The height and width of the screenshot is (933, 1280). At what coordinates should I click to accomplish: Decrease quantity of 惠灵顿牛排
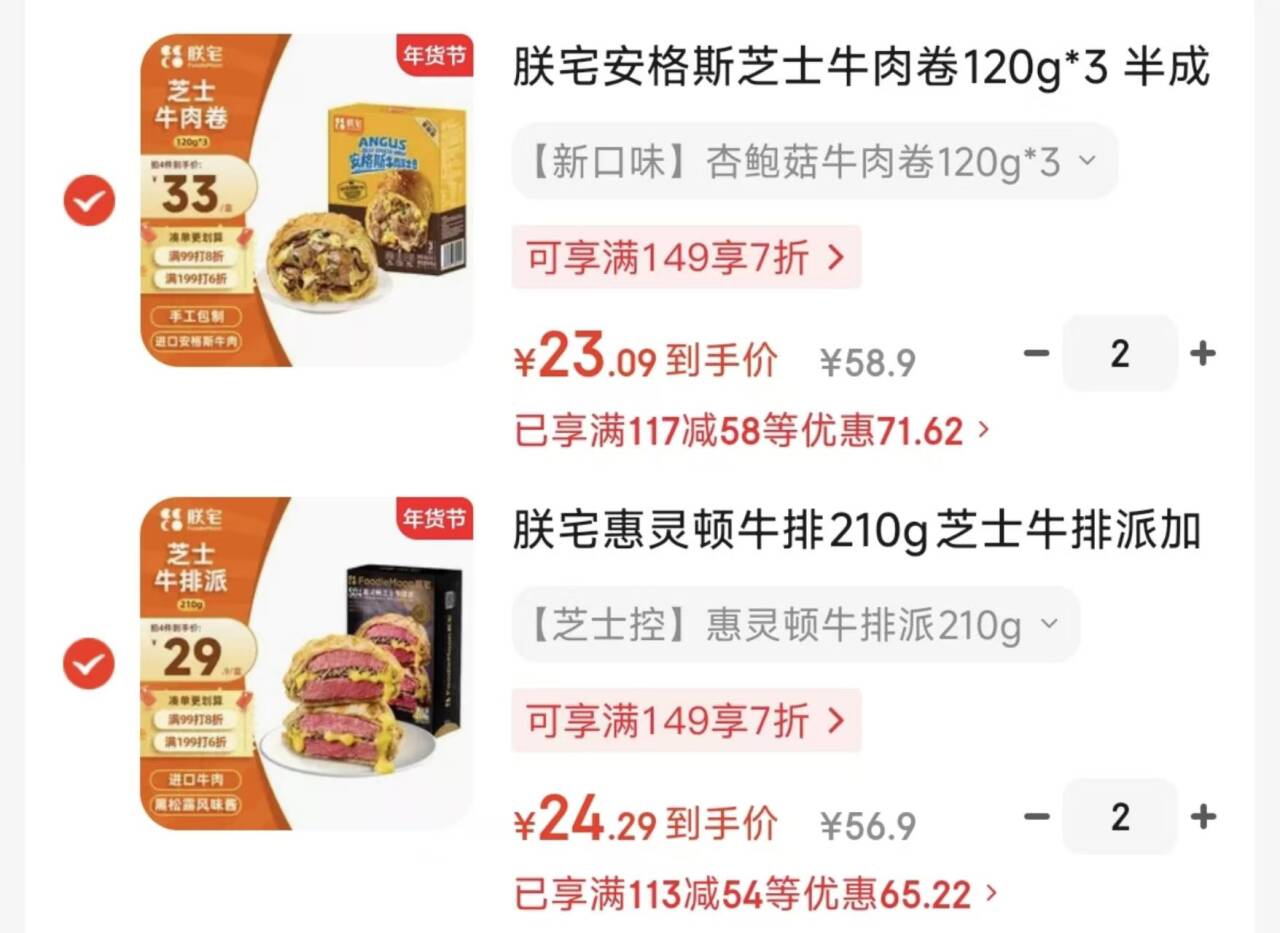1037,817
